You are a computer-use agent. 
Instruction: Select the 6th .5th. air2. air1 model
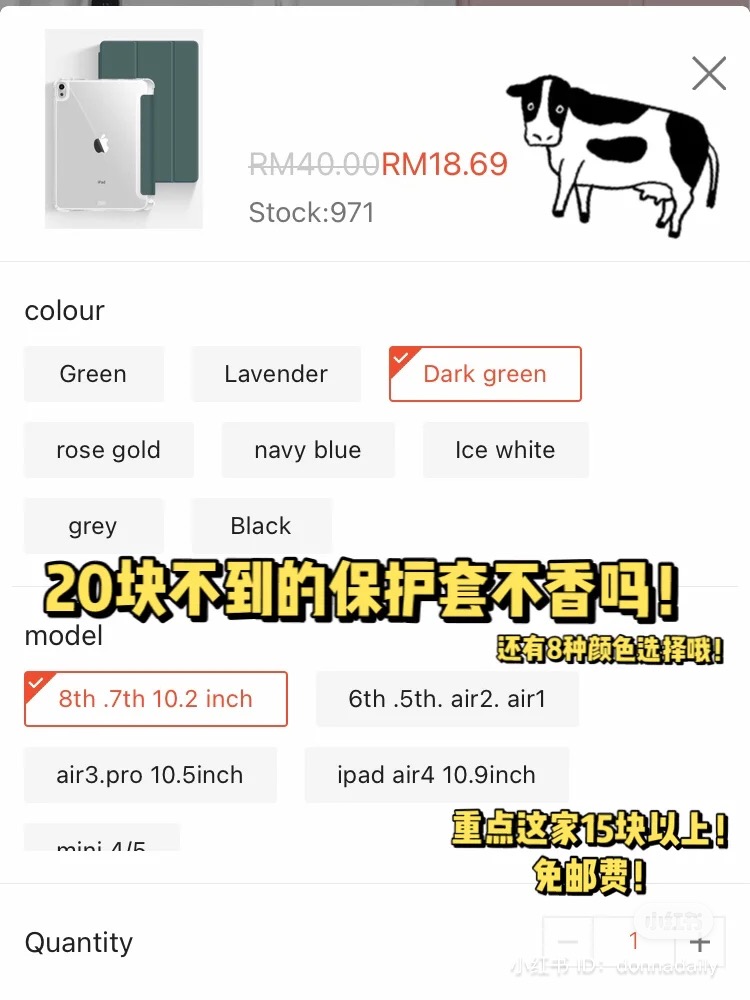[447, 699]
